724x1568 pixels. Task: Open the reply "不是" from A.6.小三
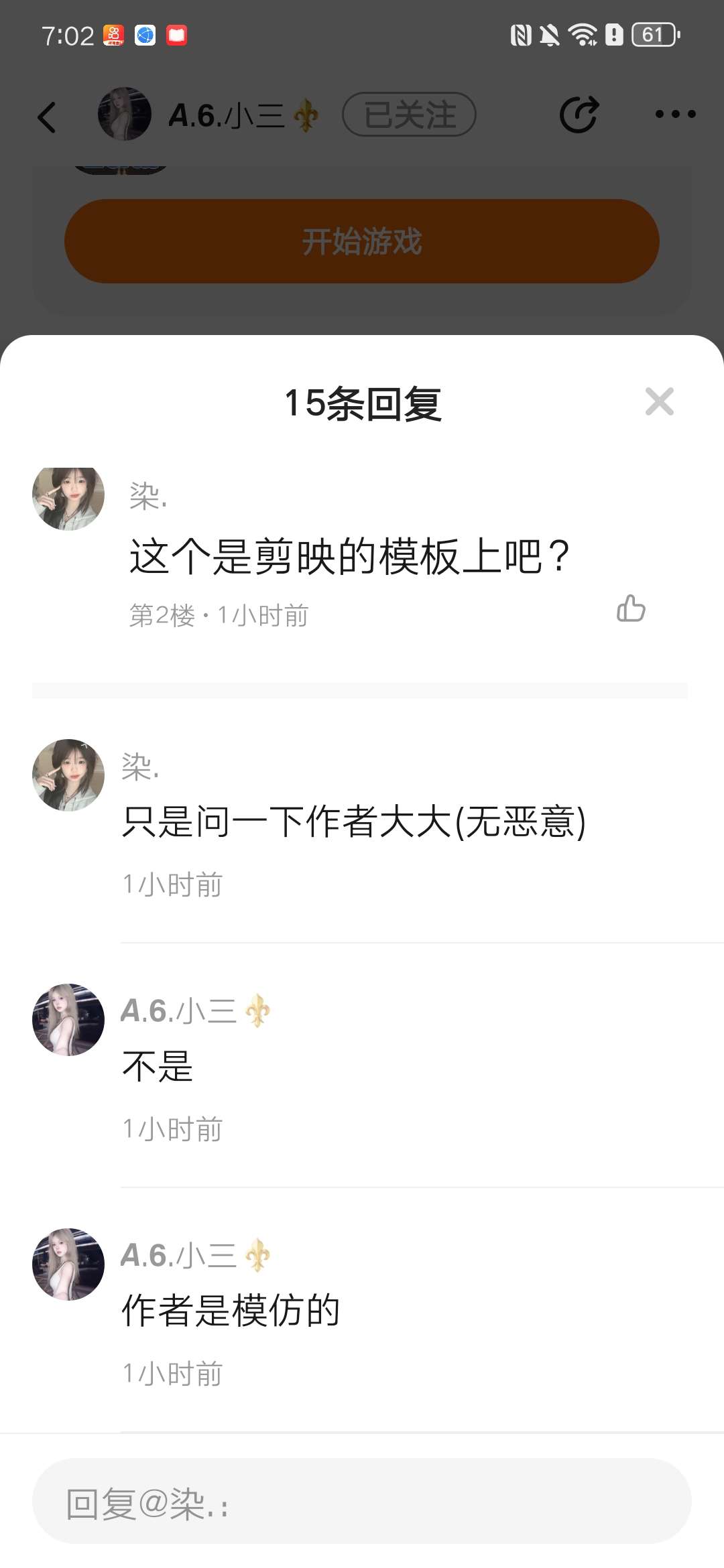coord(158,1066)
